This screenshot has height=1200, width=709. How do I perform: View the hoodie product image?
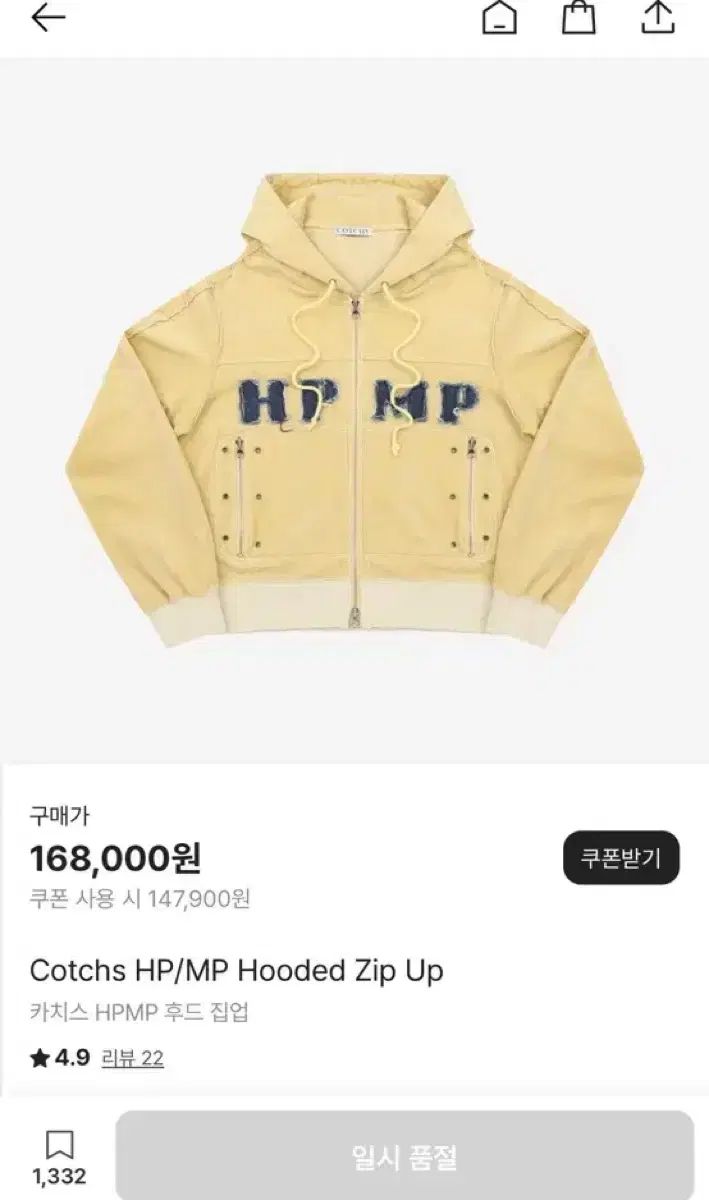(354, 410)
